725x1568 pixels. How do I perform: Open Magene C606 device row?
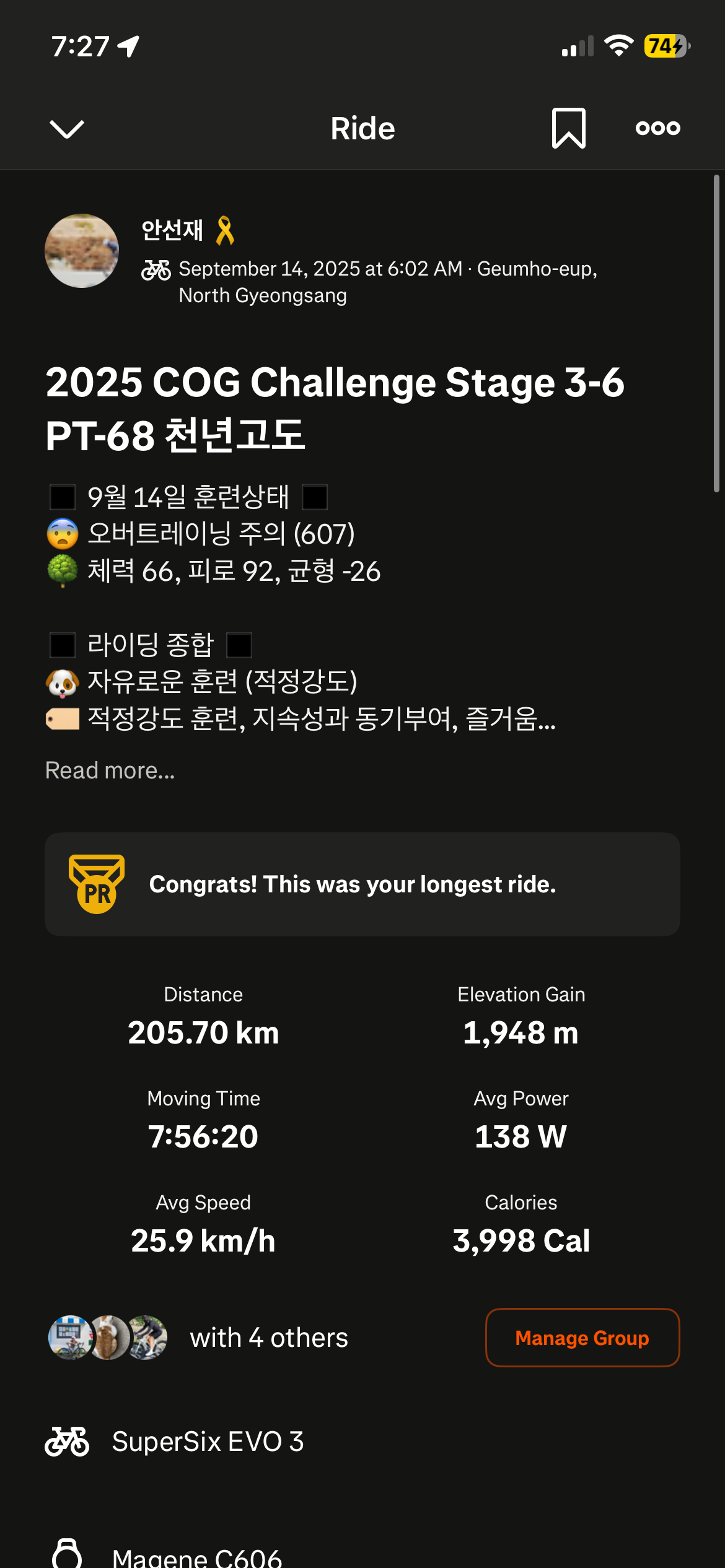[197, 1554]
